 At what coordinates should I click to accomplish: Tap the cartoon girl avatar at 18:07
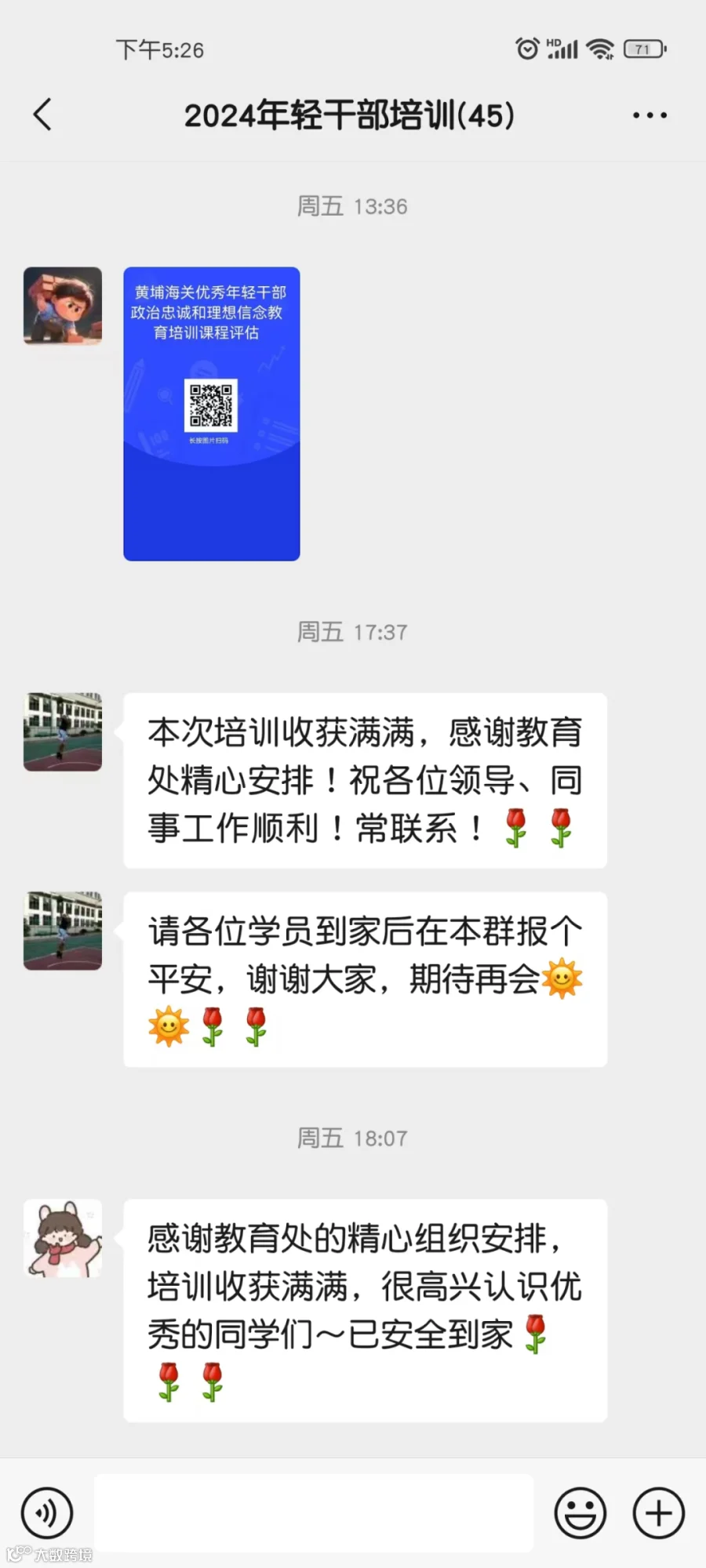[63, 1238]
